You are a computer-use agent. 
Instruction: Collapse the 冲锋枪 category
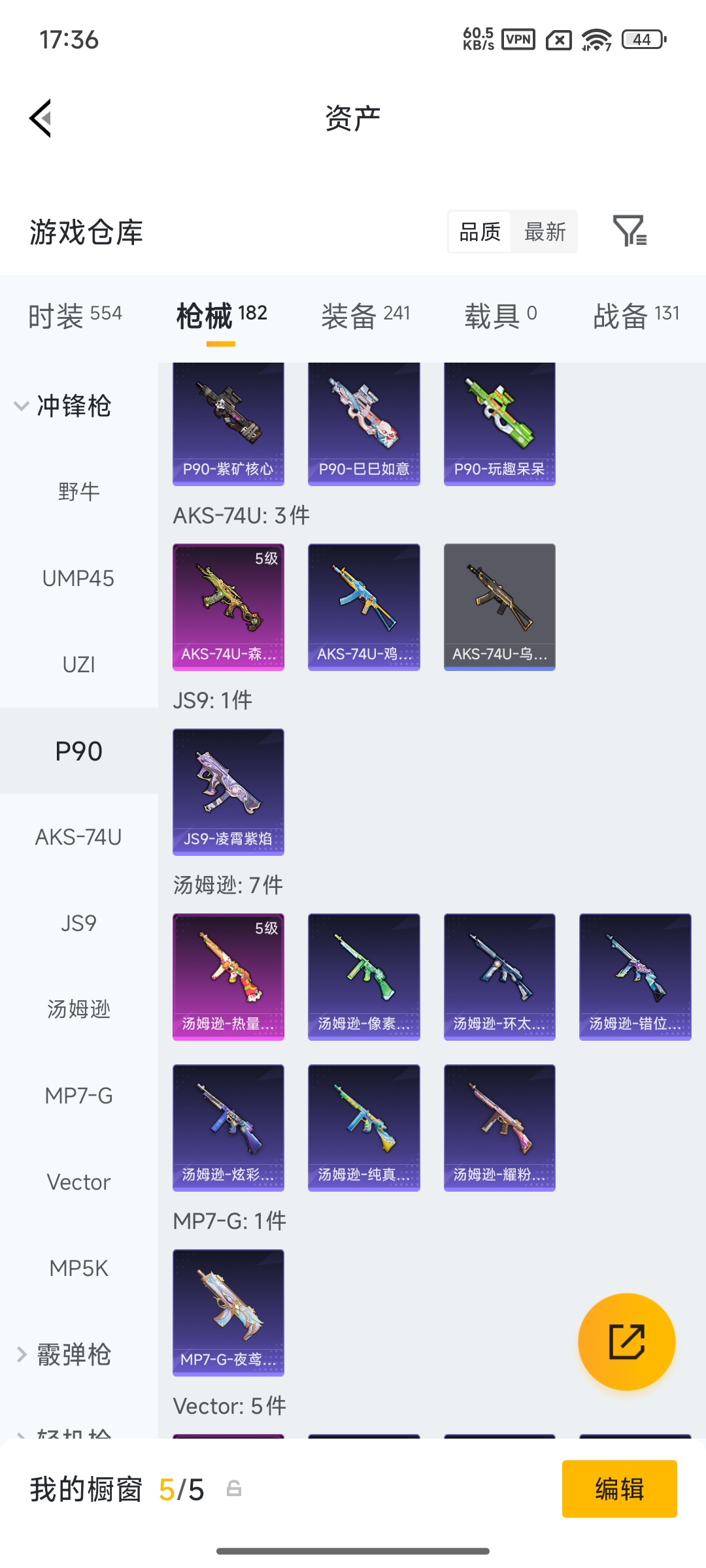click(63, 406)
